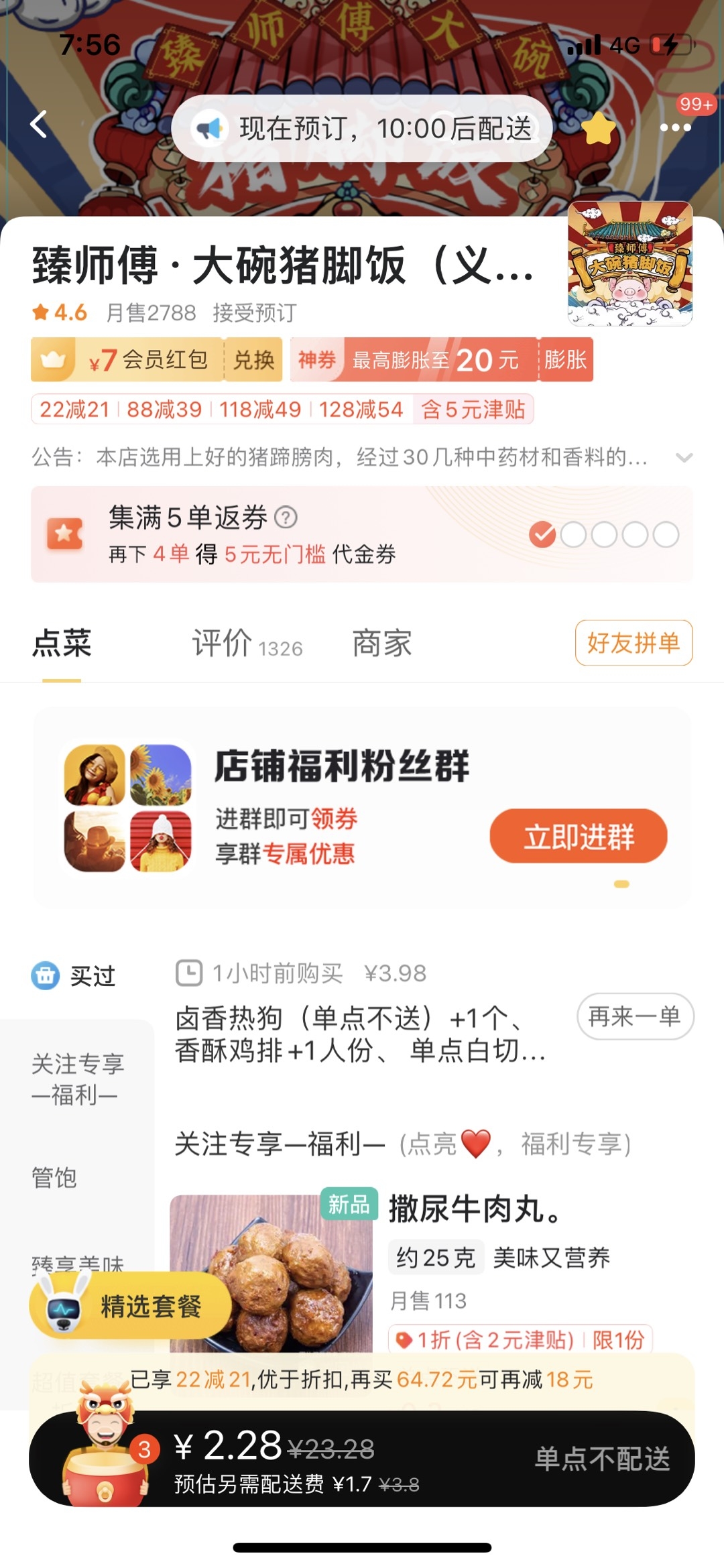
Task: Join the fan group via 立即进群
Action: click(x=578, y=836)
